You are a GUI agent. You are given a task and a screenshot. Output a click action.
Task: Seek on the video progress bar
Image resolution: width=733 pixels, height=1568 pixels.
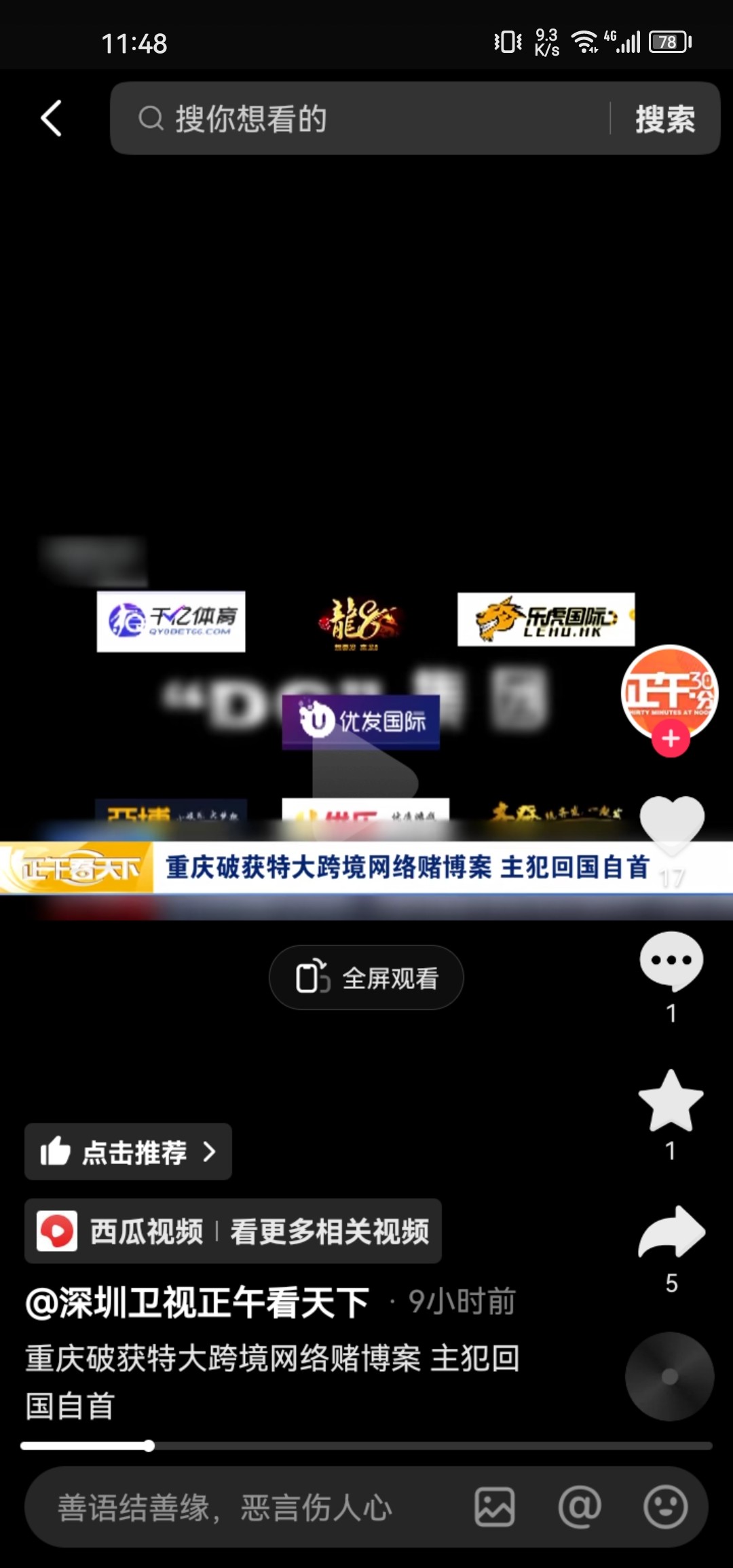click(x=366, y=1446)
